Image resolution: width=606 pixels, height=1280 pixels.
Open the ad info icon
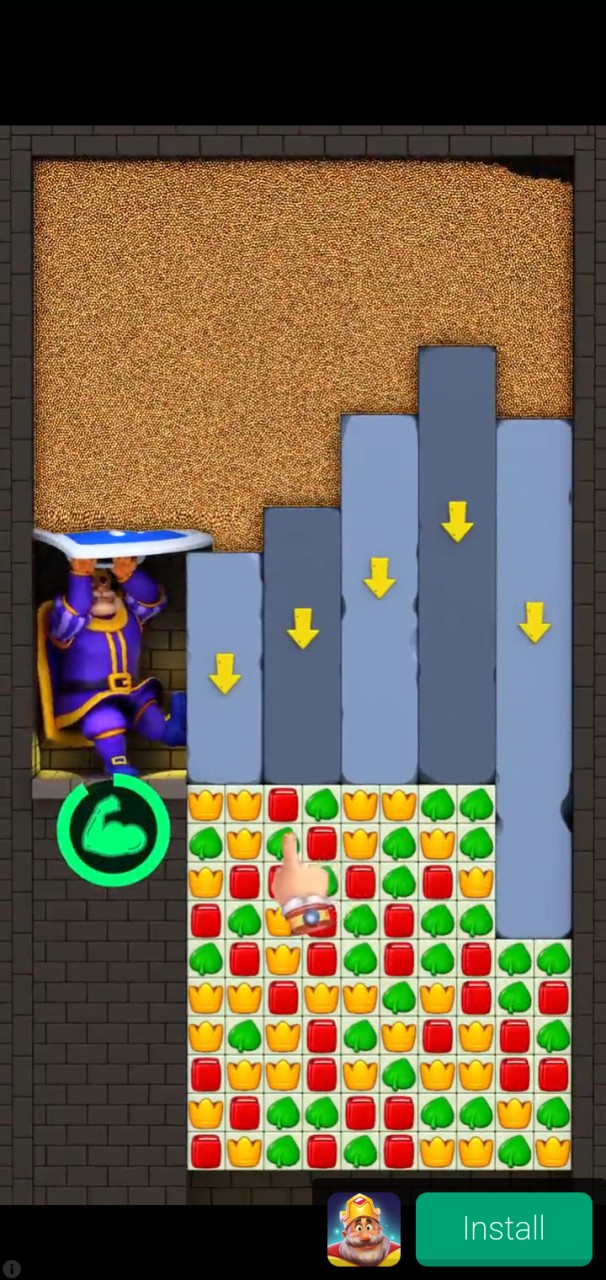11,1268
